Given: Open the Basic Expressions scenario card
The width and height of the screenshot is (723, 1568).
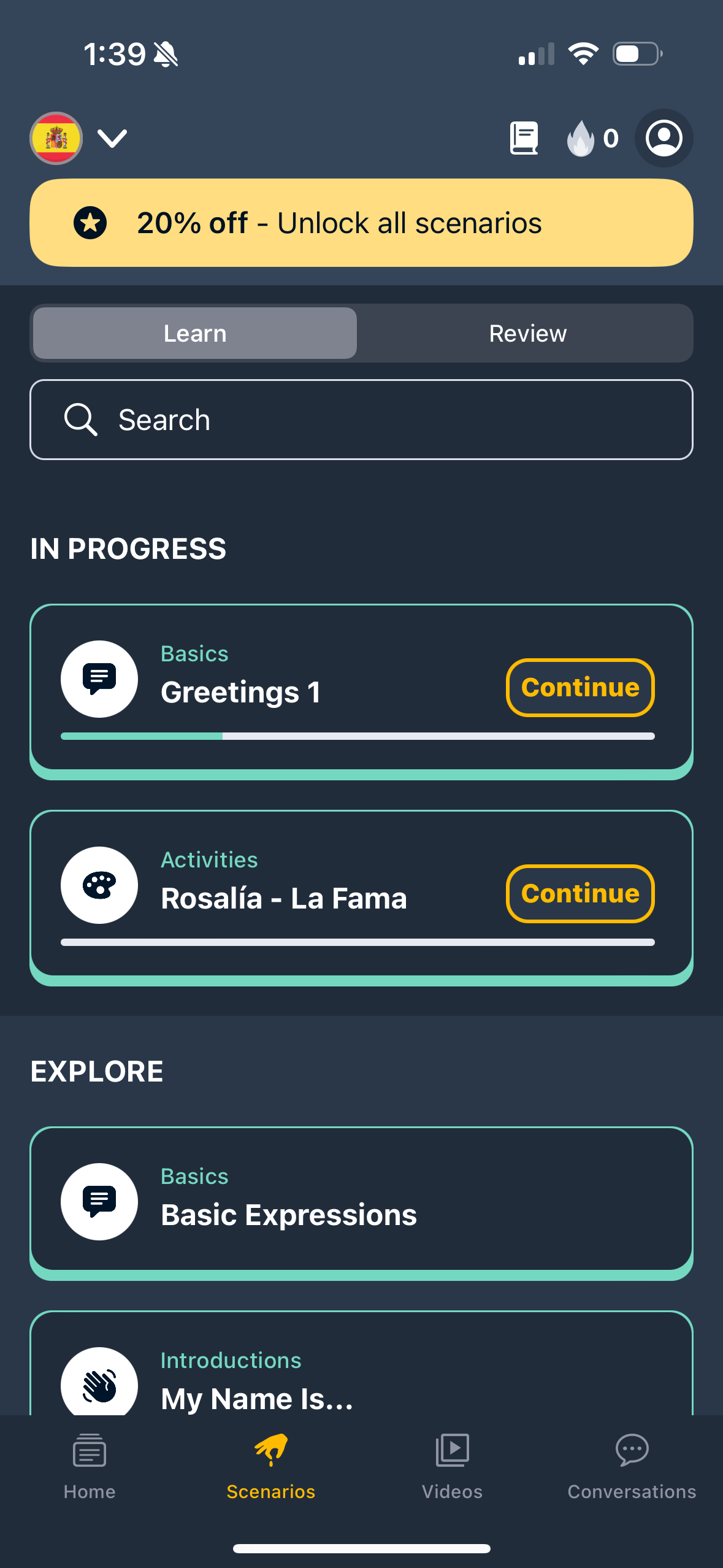Looking at the screenshot, I should click(361, 1201).
